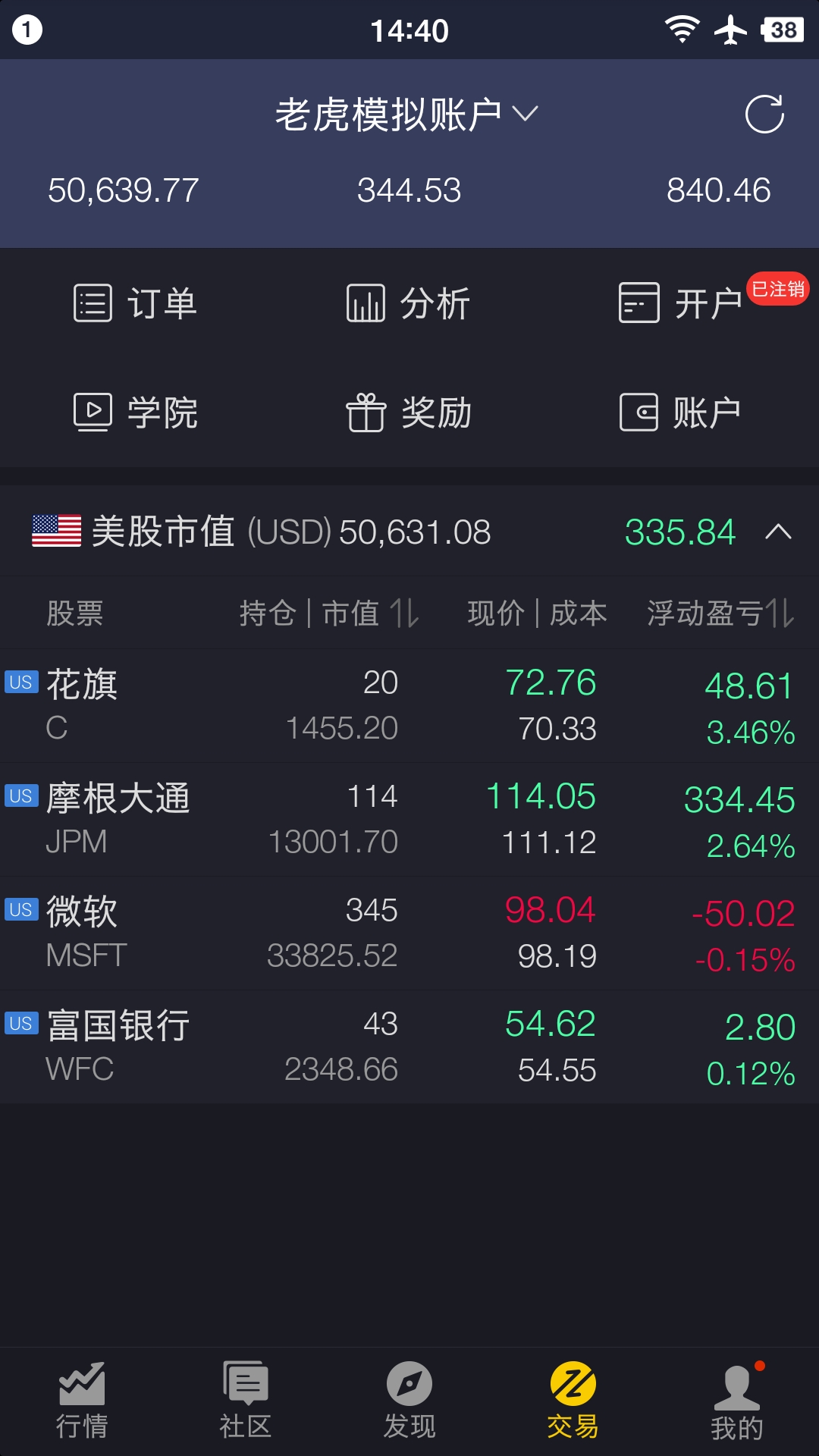
Task: Switch to the 发现 tab
Action: 409,1401
